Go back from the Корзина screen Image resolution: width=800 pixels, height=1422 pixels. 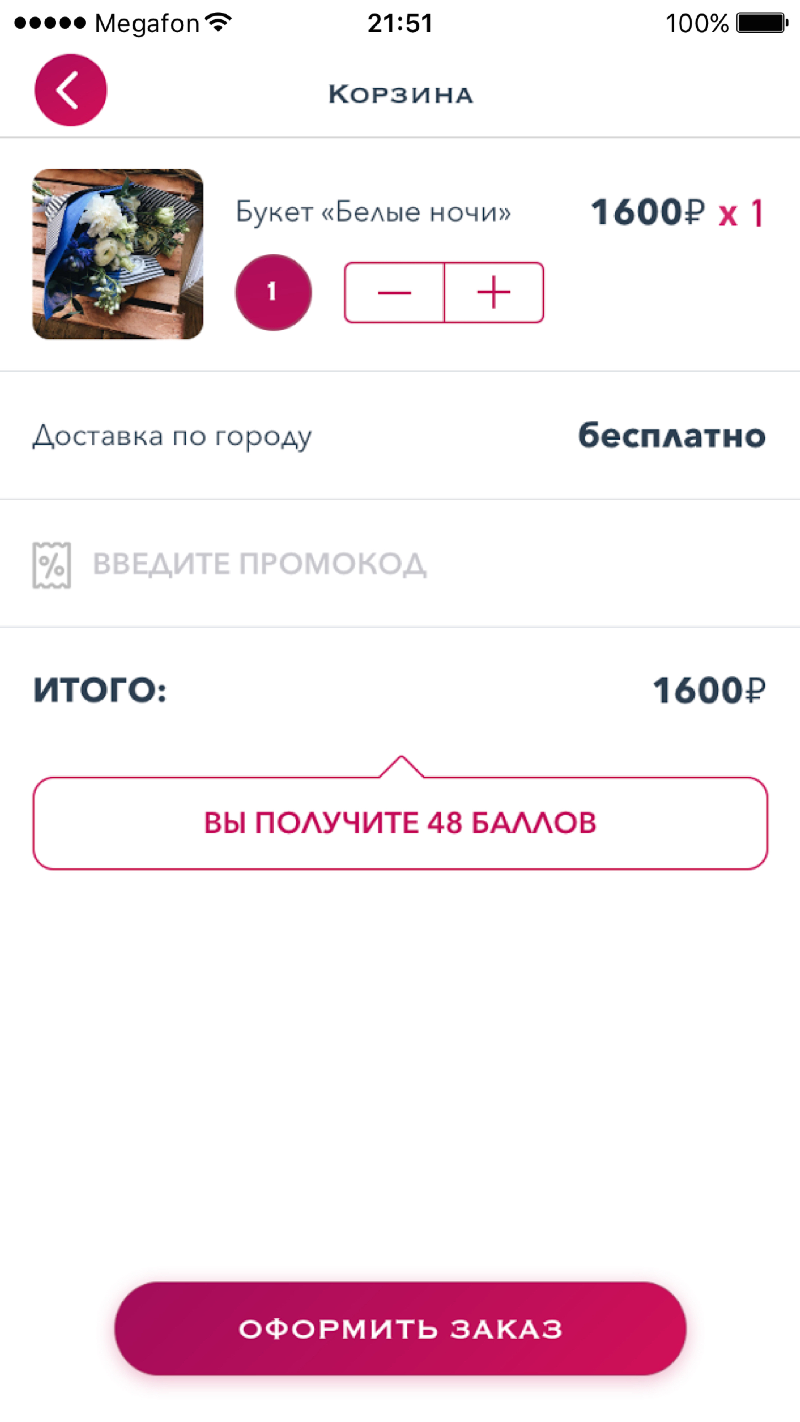pos(70,91)
